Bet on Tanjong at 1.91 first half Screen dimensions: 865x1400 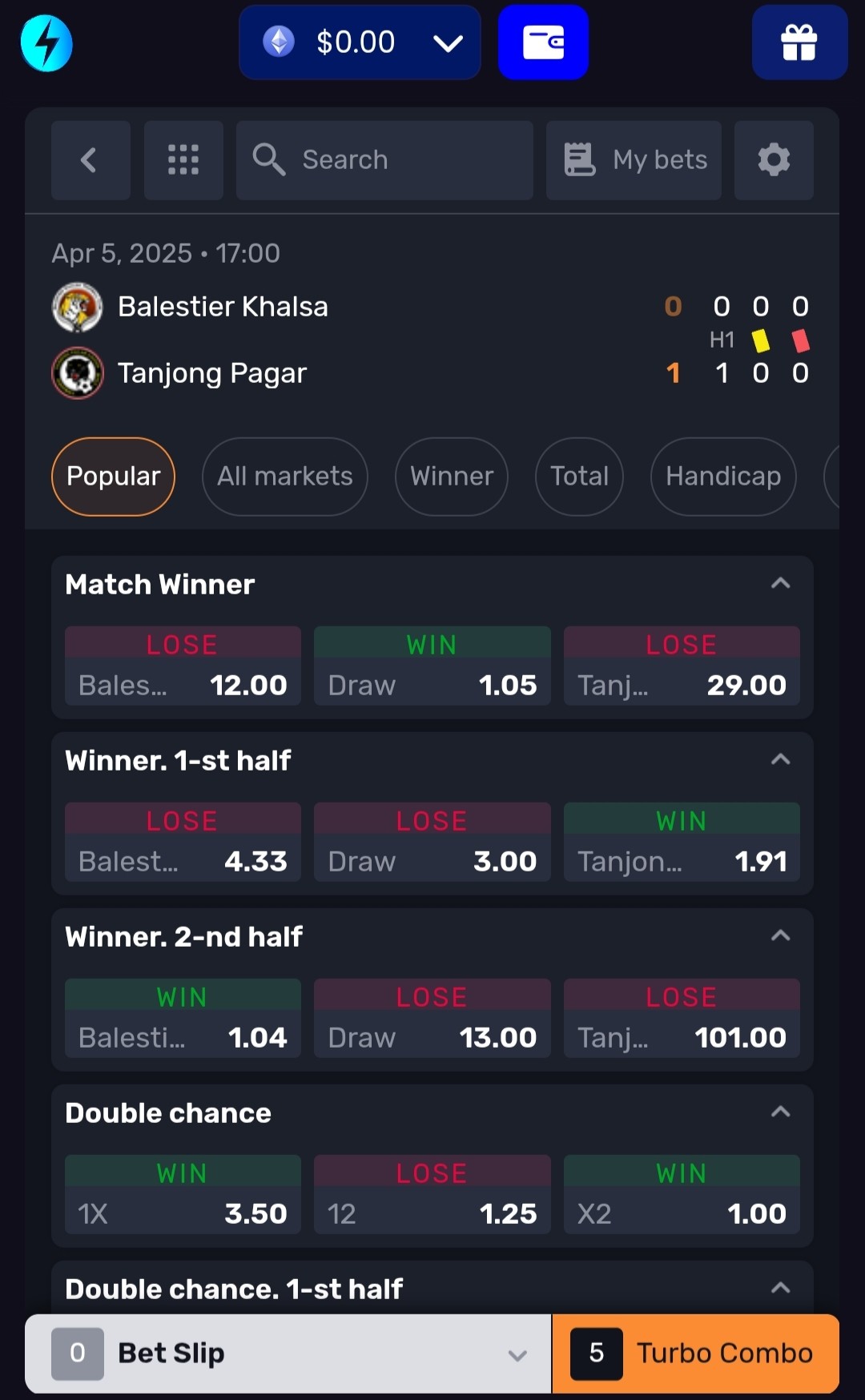pyautogui.click(x=682, y=842)
